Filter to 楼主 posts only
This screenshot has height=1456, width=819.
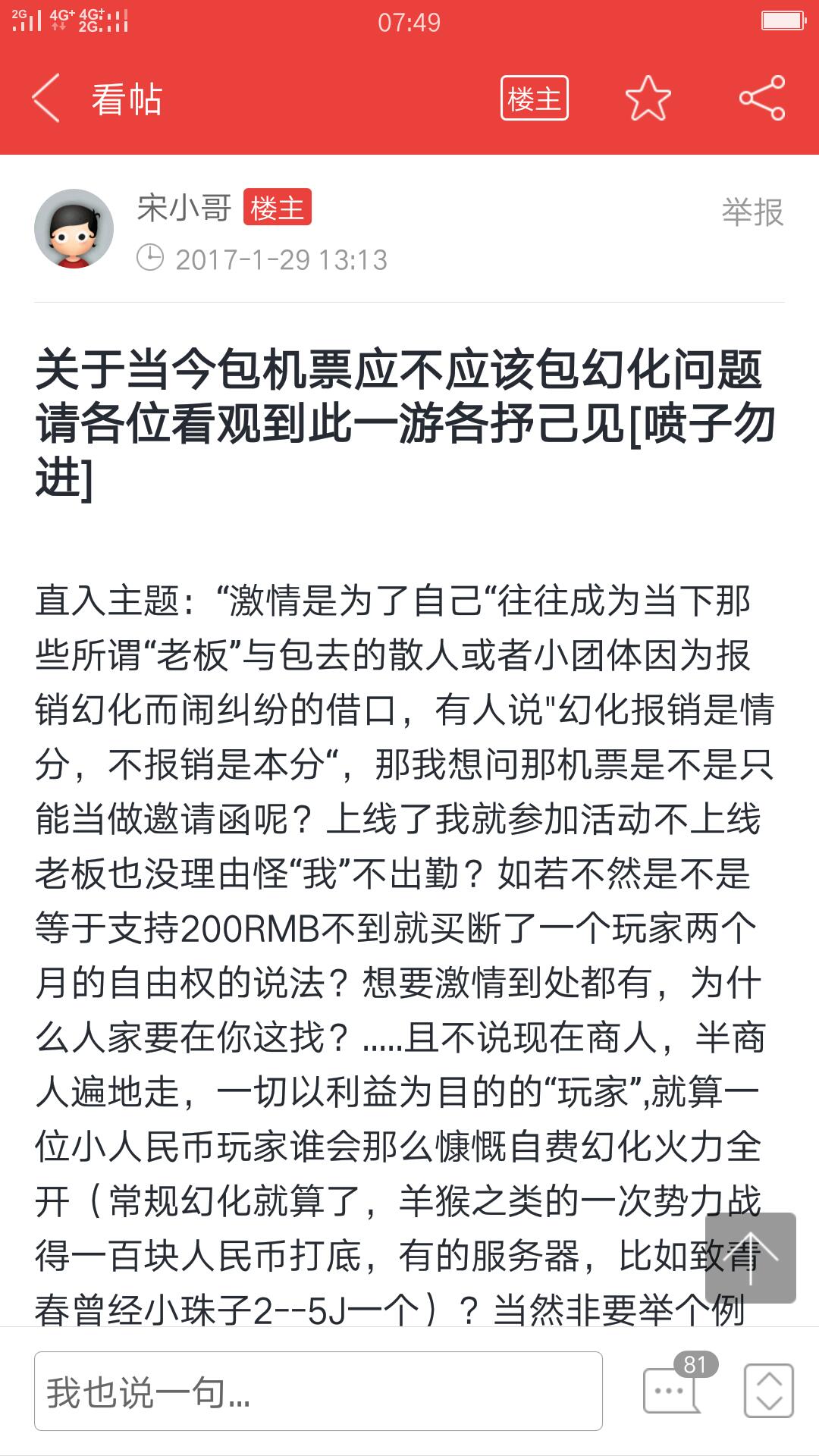click(534, 99)
